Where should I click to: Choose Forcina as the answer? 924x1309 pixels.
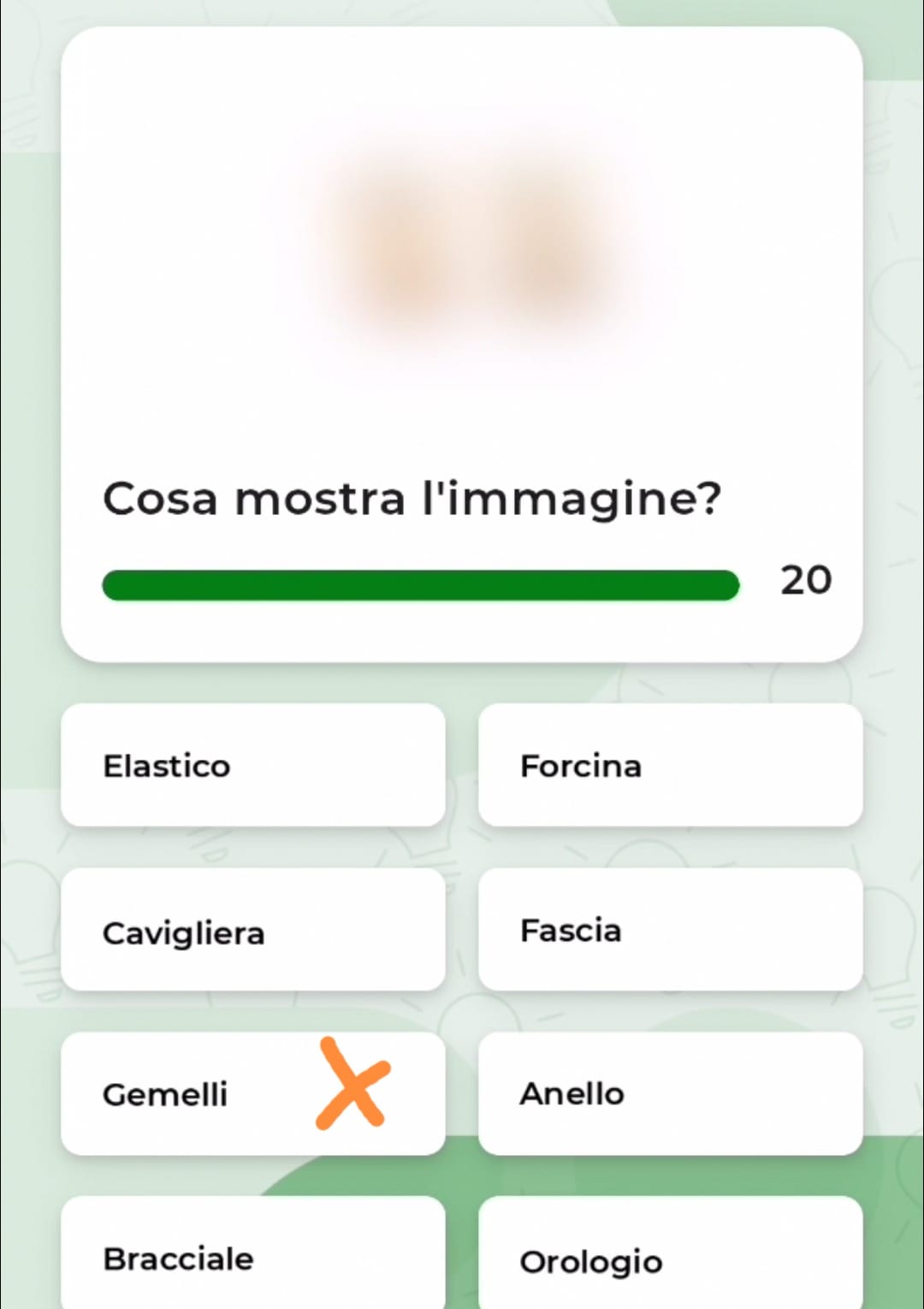point(670,765)
